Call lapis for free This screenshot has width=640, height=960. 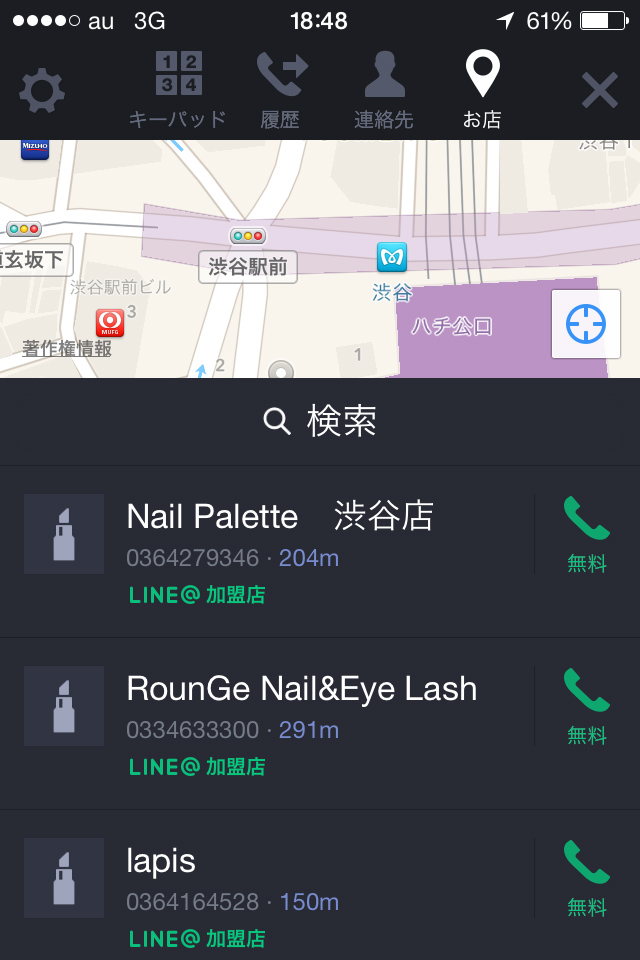tap(586, 878)
